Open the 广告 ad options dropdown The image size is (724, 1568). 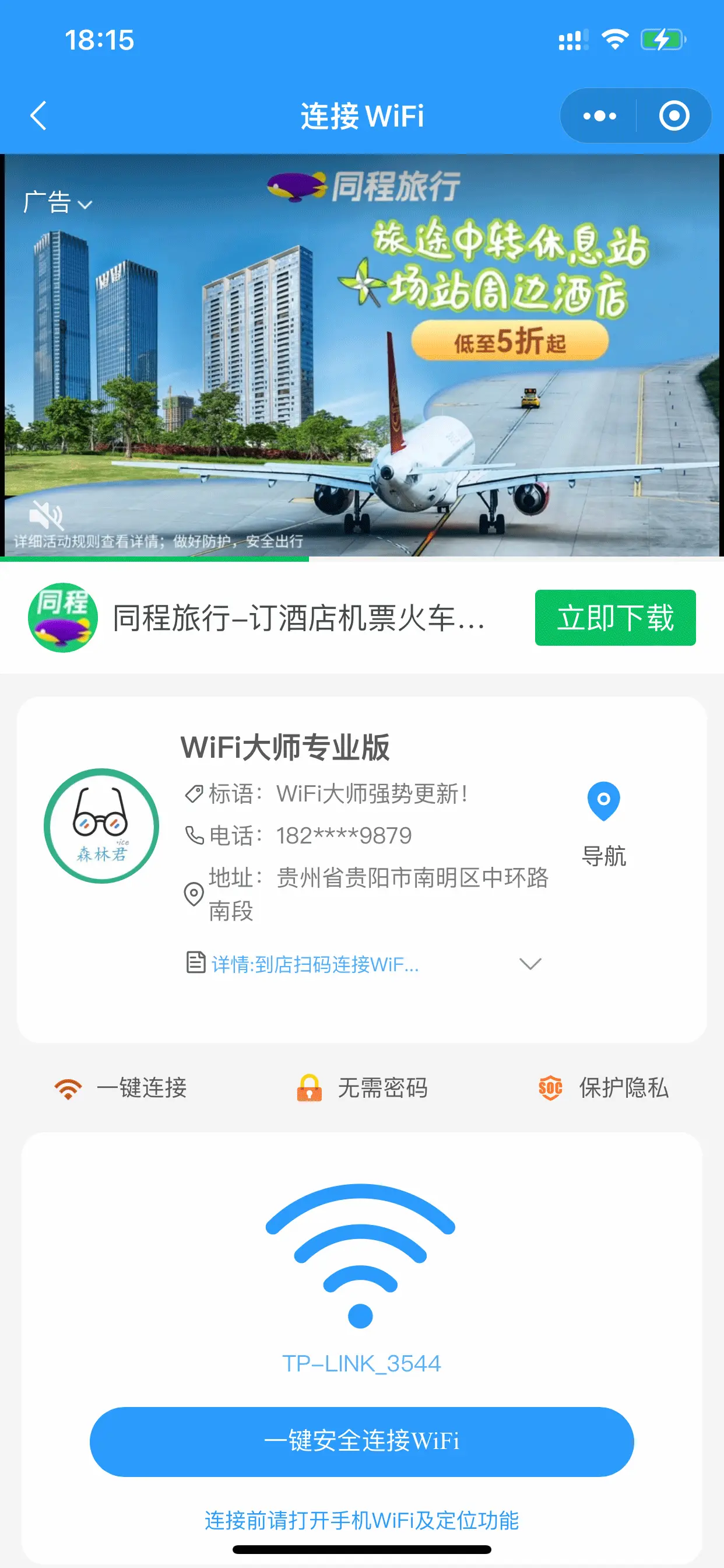click(58, 202)
